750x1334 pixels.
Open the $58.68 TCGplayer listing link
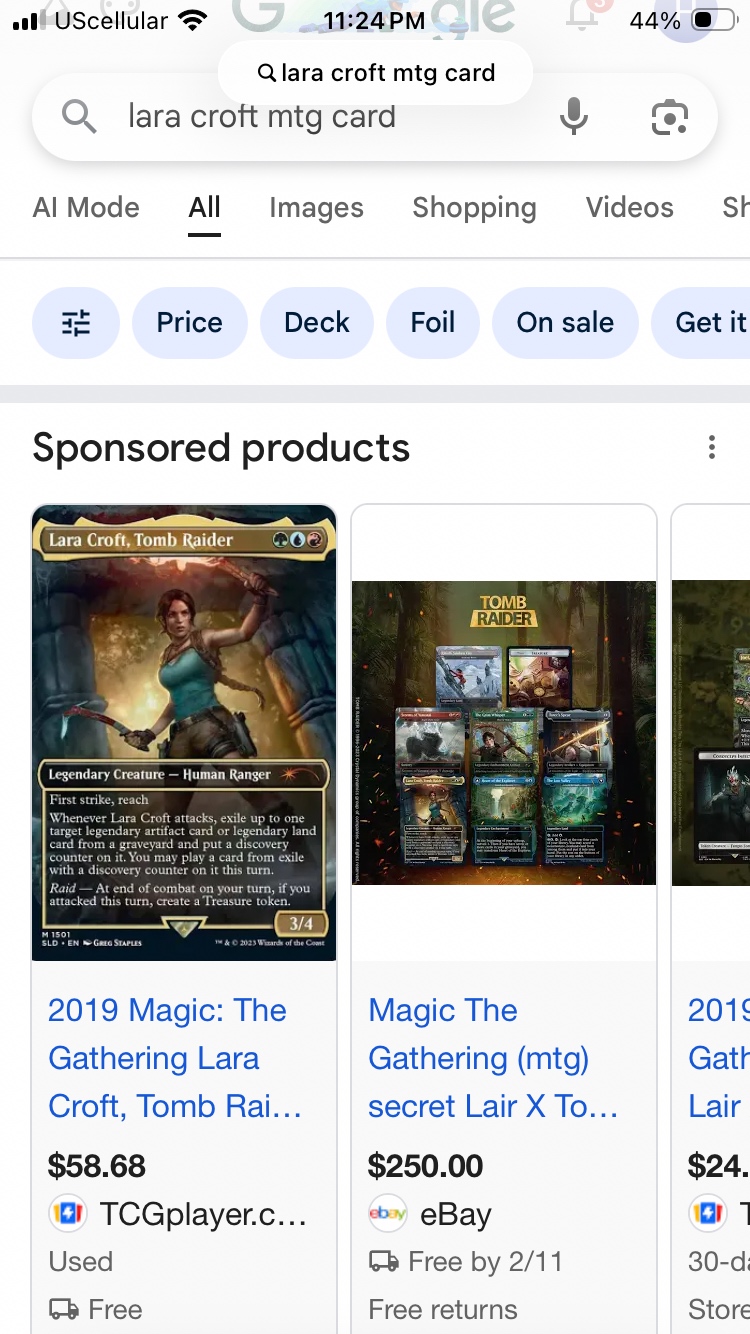tap(167, 1058)
